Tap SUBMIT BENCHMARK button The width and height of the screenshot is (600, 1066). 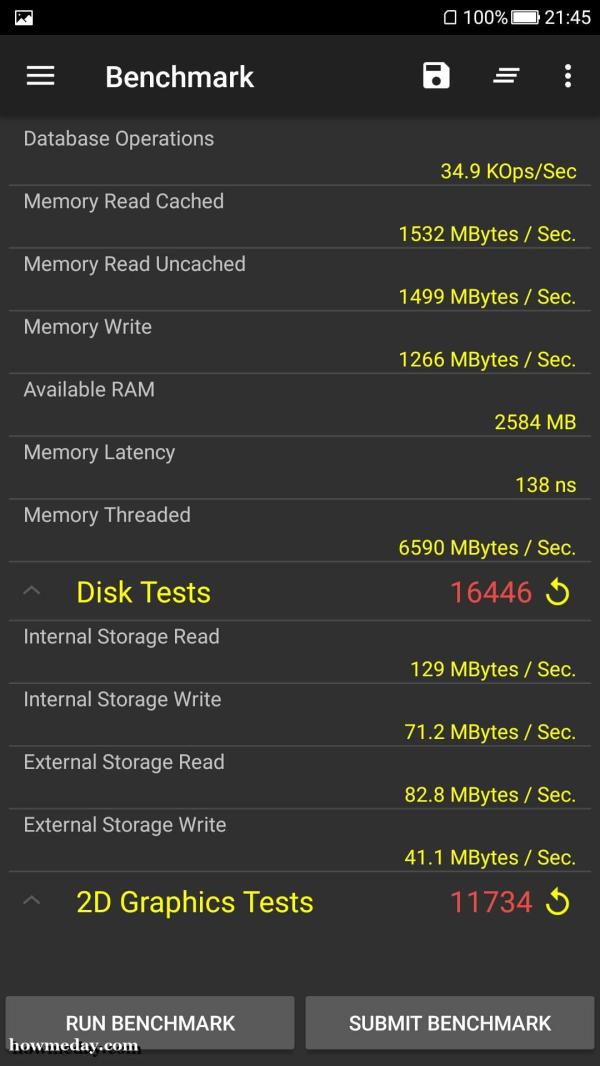[x=450, y=1022]
